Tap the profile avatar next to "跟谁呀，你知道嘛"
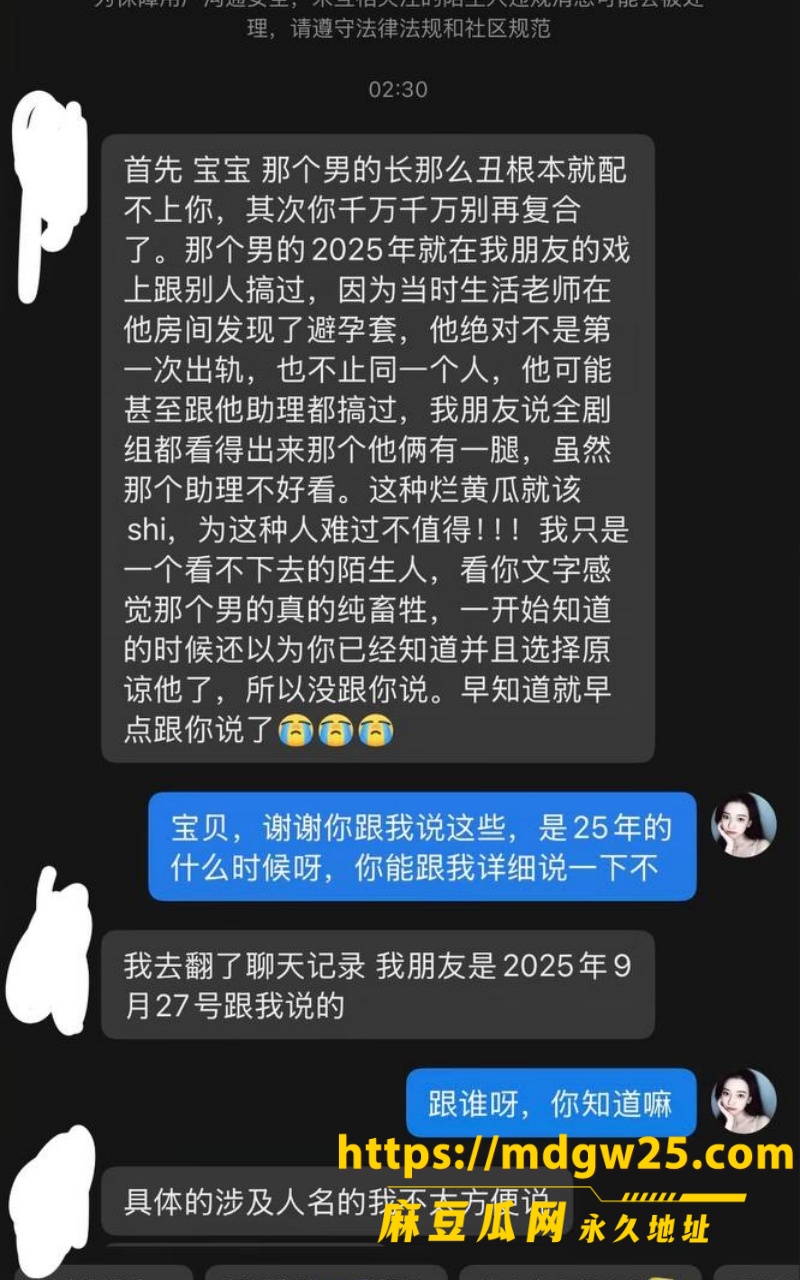The width and height of the screenshot is (800, 1280). tap(743, 1101)
